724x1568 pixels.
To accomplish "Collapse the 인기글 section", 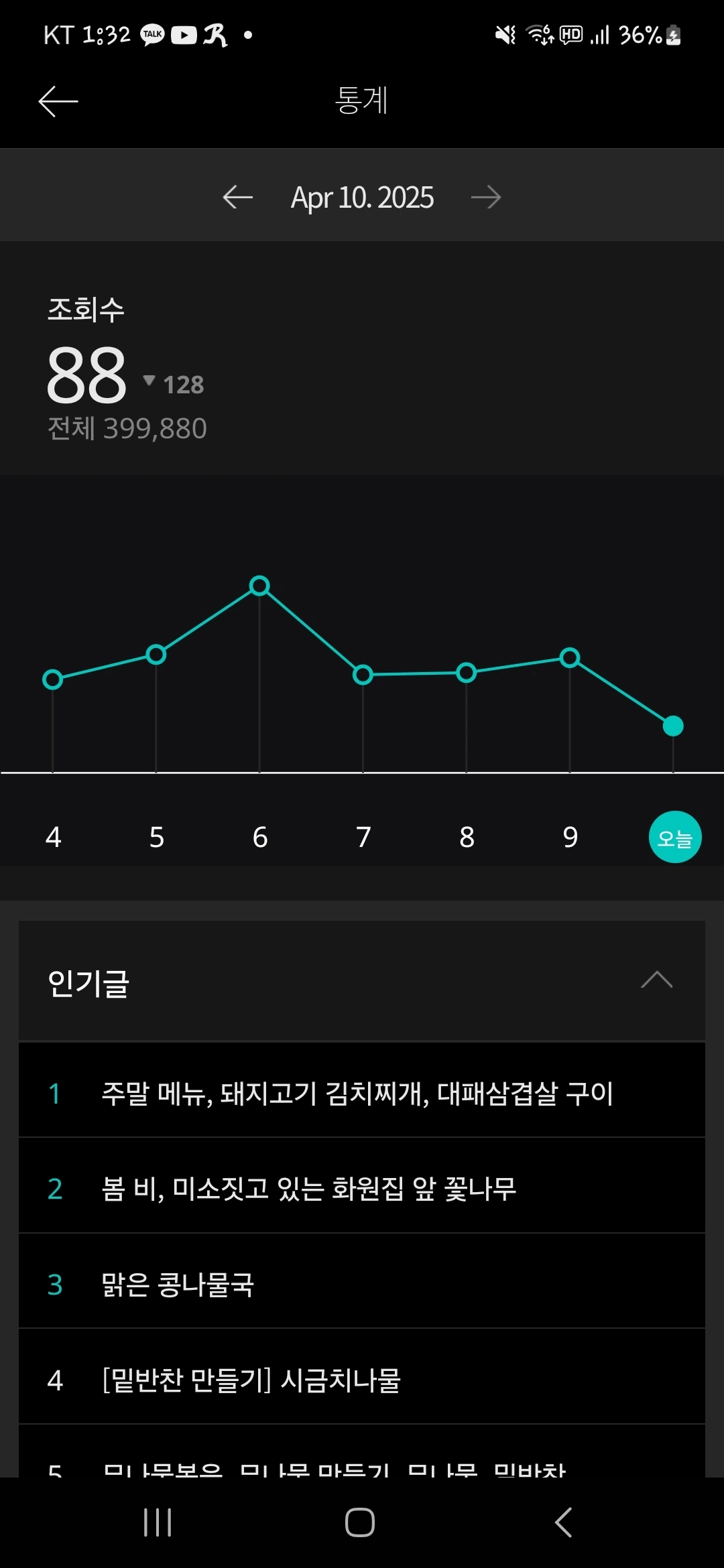I will coord(657,980).
